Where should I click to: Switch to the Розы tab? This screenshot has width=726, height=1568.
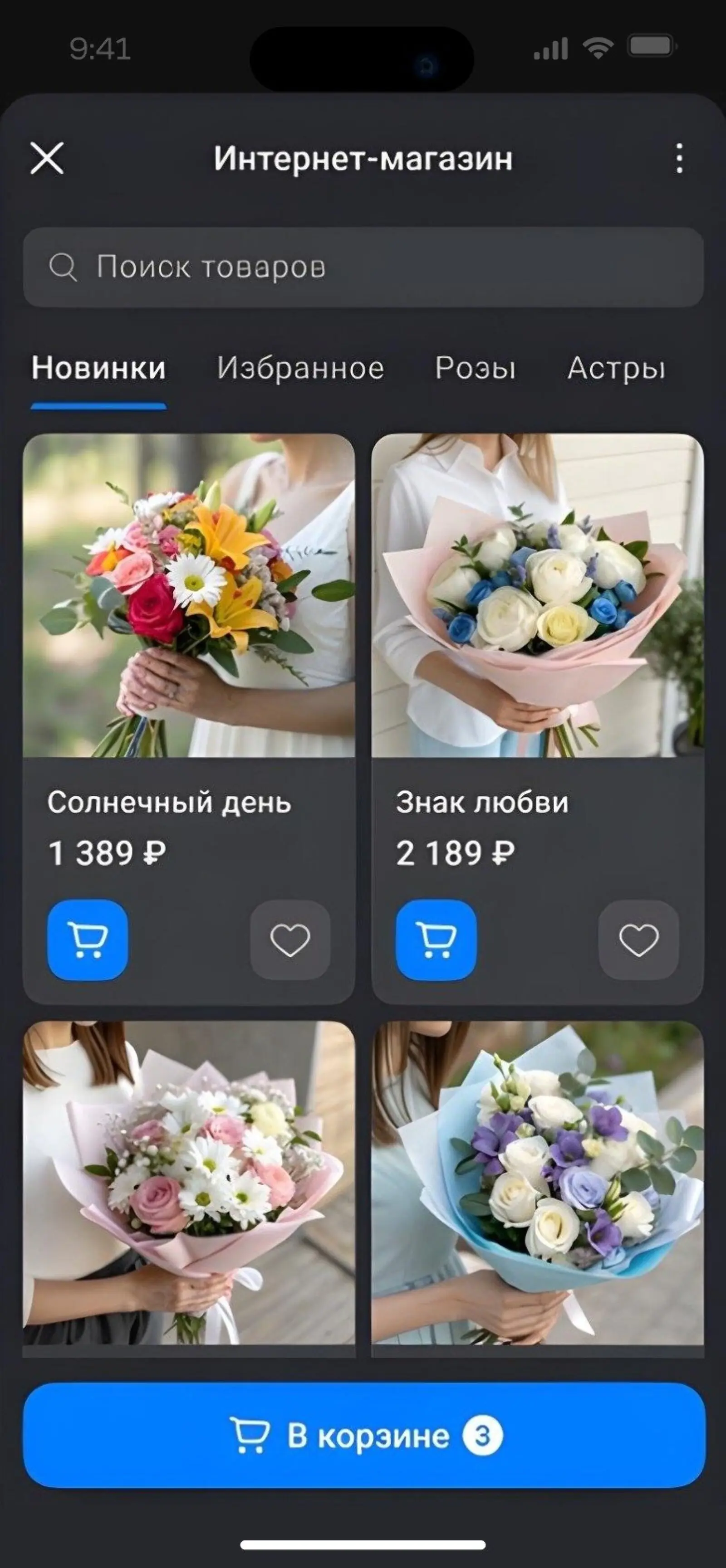pos(475,368)
